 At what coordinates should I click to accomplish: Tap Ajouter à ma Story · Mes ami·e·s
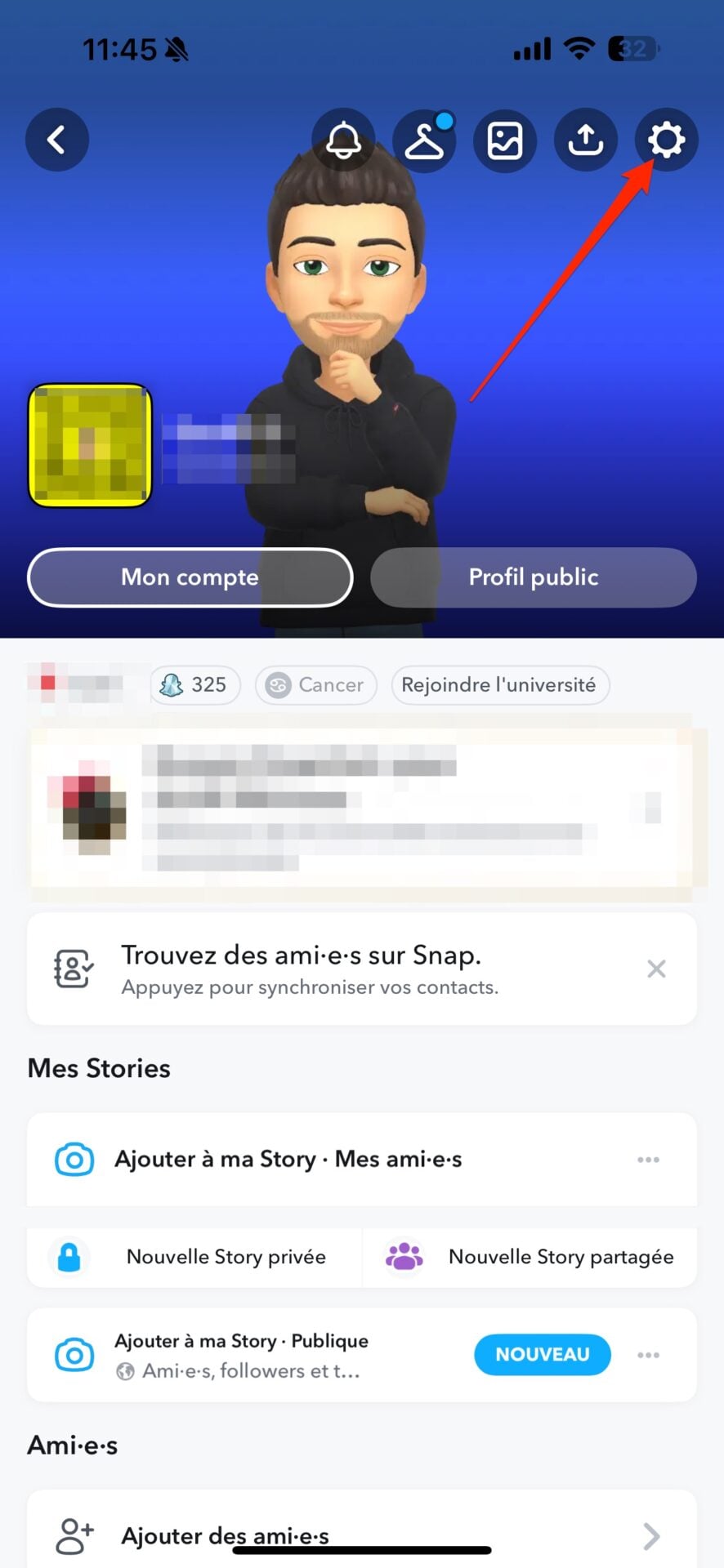point(288,1160)
